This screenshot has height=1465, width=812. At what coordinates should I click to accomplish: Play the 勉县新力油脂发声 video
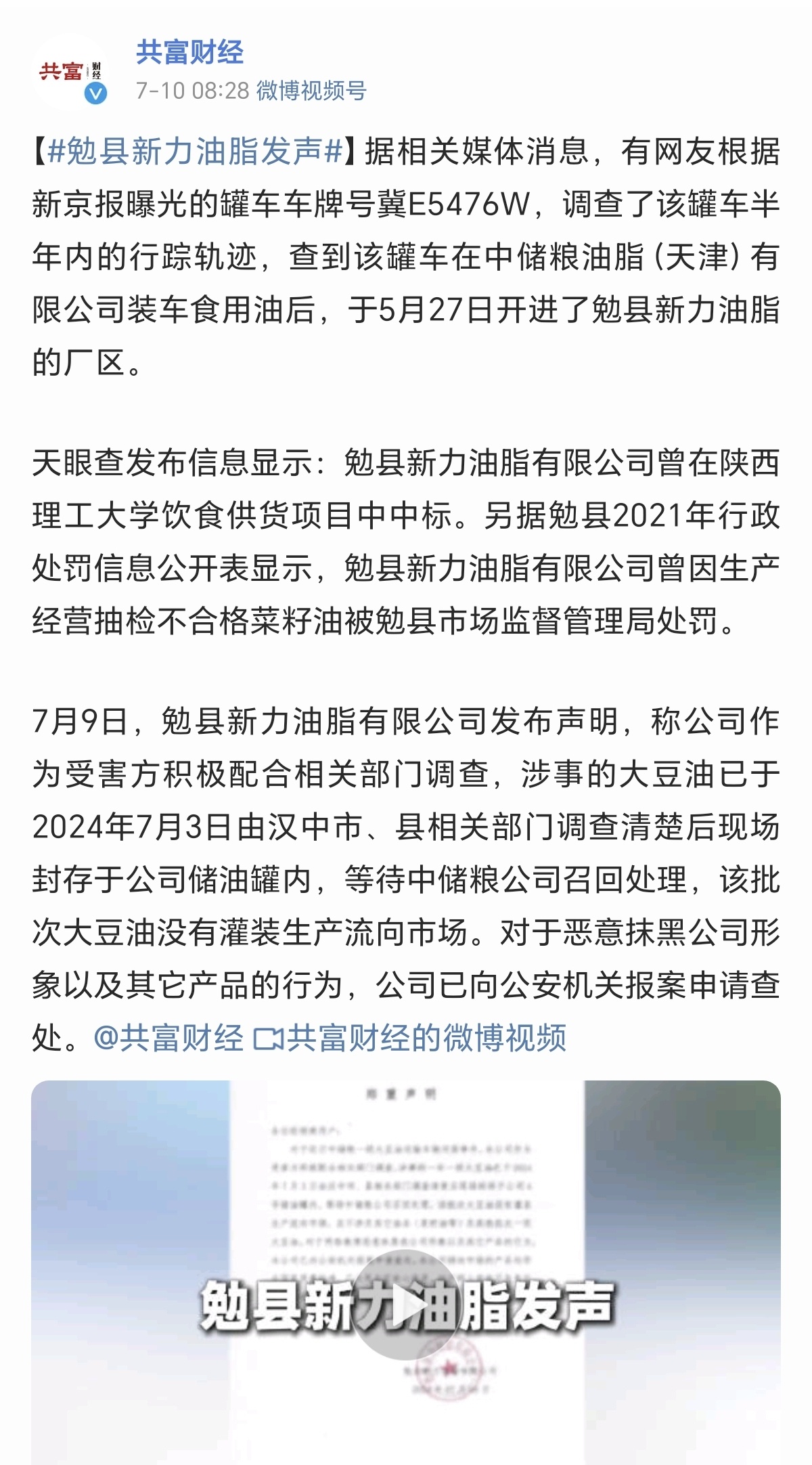406,1305
